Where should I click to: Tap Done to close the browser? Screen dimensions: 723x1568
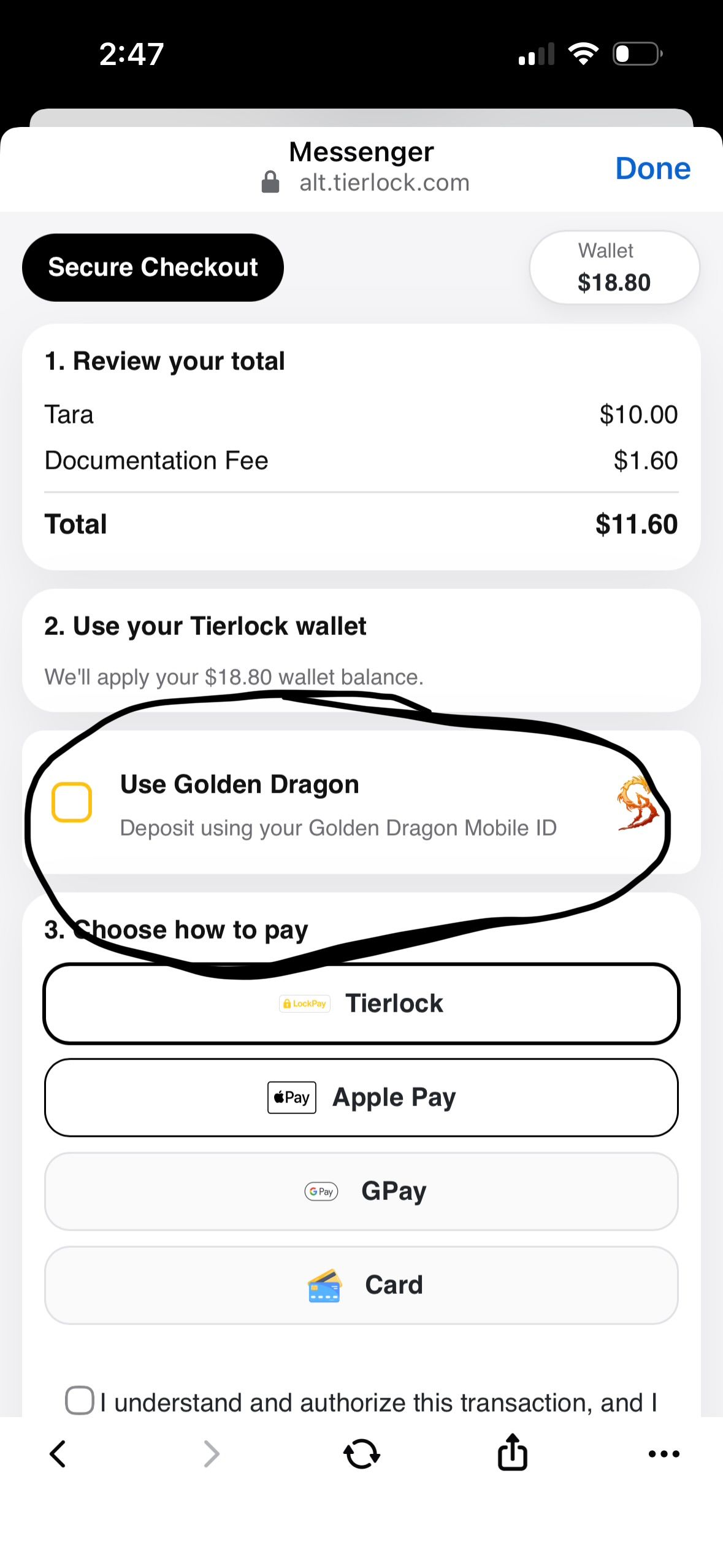(652, 168)
